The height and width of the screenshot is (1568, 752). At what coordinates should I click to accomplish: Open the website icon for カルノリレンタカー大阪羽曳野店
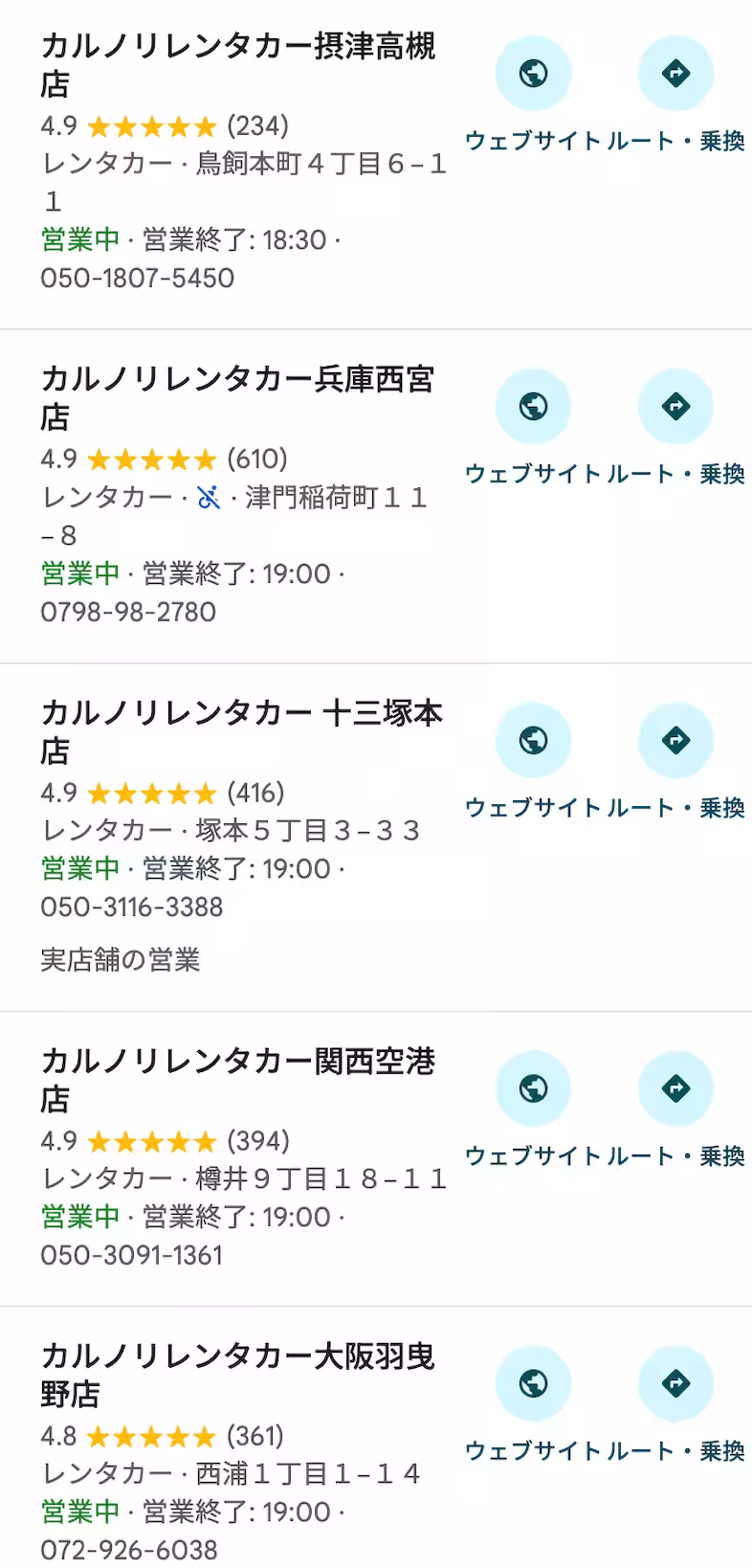coord(534,1383)
